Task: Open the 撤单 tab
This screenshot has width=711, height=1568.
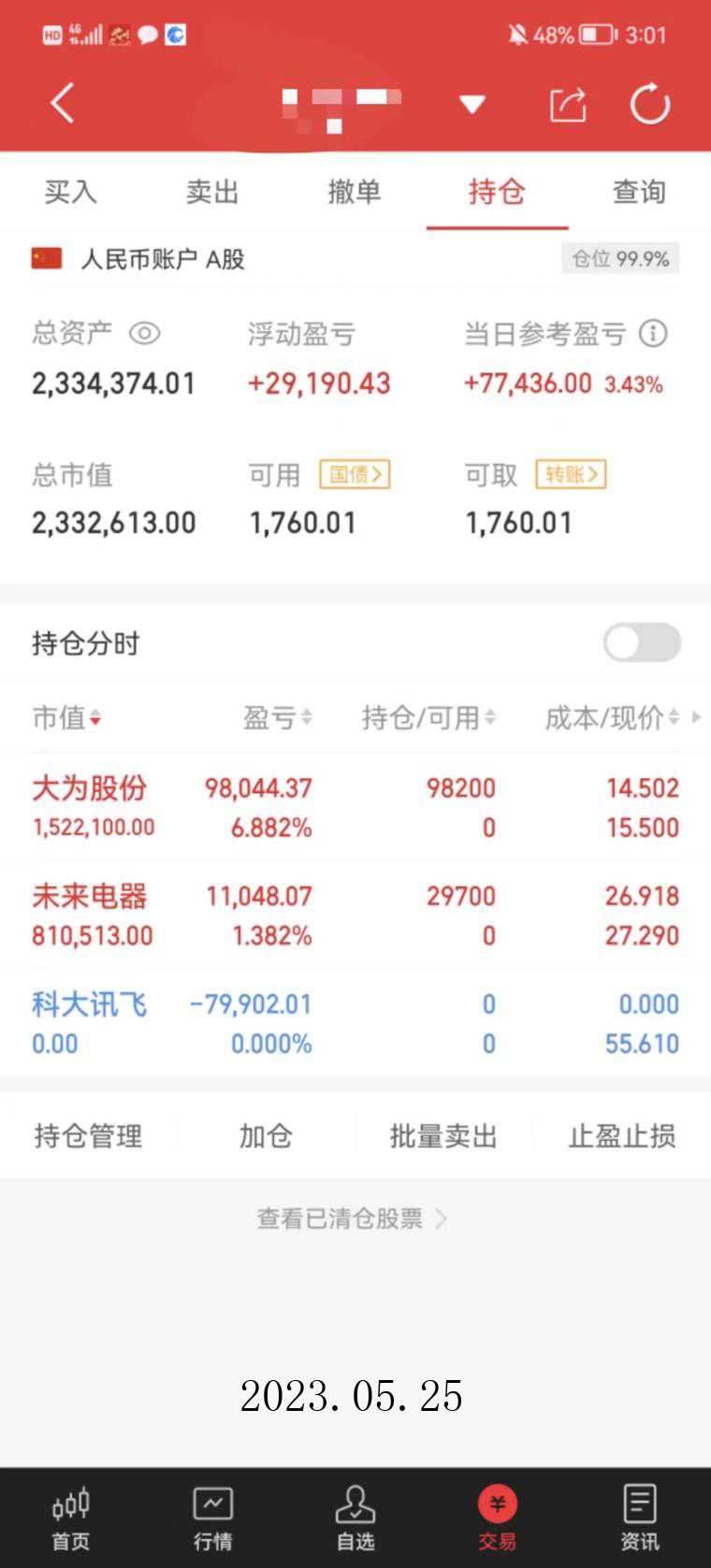Action: 355,192
